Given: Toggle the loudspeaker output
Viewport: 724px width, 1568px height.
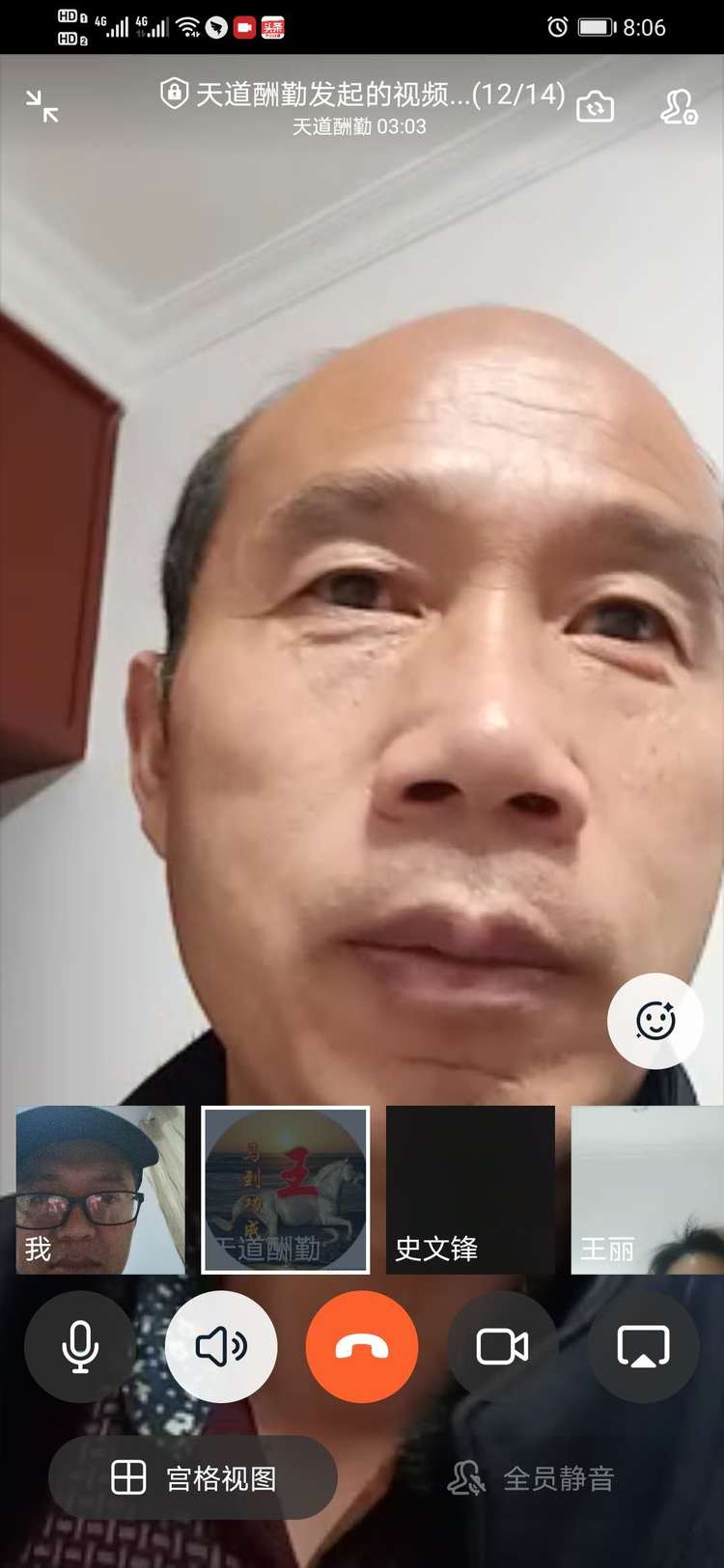Looking at the screenshot, I should [x=221, y=1346].
